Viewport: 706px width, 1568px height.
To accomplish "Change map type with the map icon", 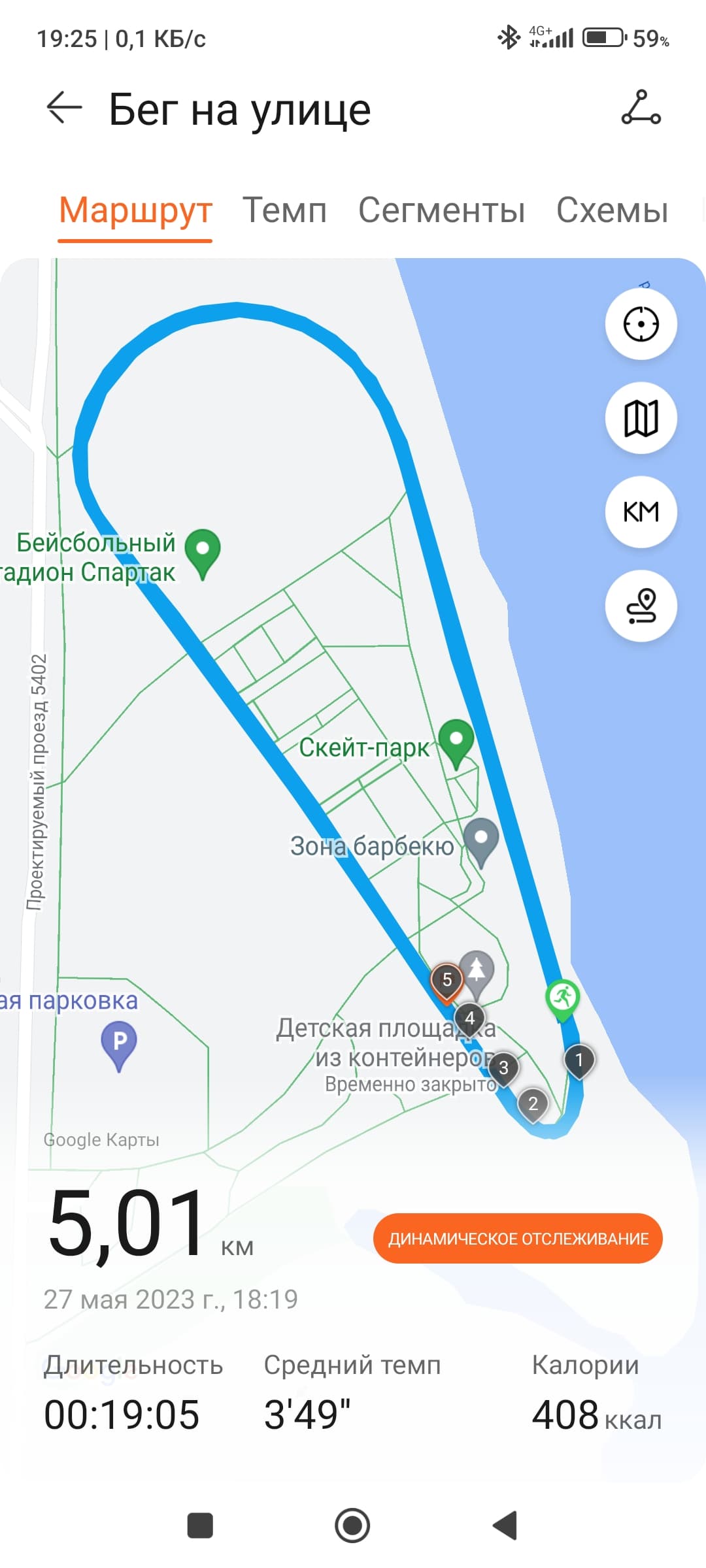I will [641, 418].
